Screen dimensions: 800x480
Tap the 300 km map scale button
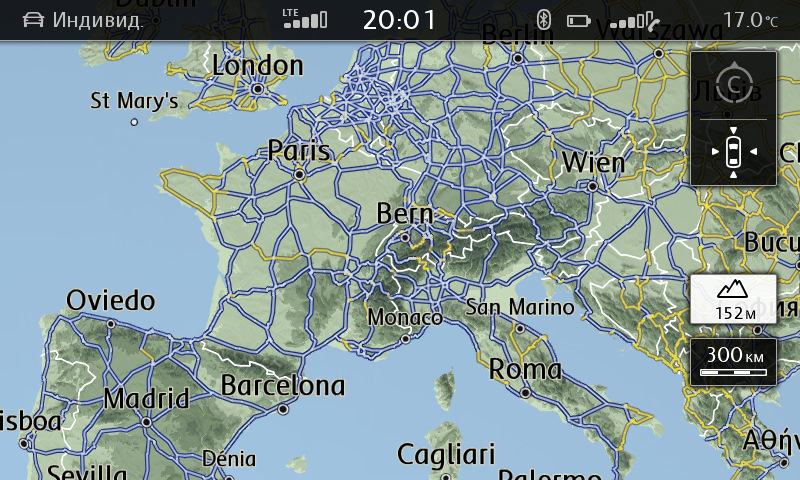pos(733,361)
